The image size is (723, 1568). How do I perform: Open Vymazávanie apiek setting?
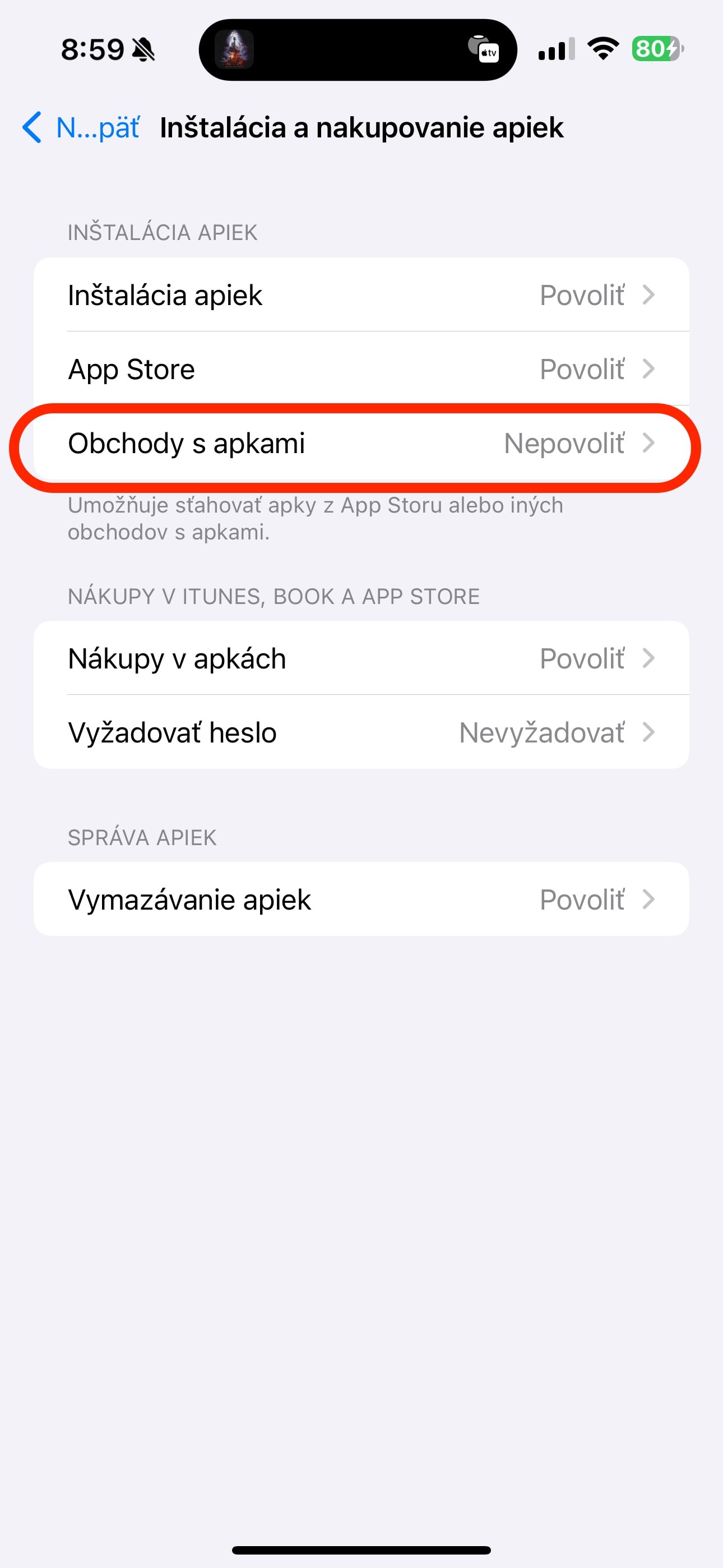pyautogui.click(x=361, y=900)
